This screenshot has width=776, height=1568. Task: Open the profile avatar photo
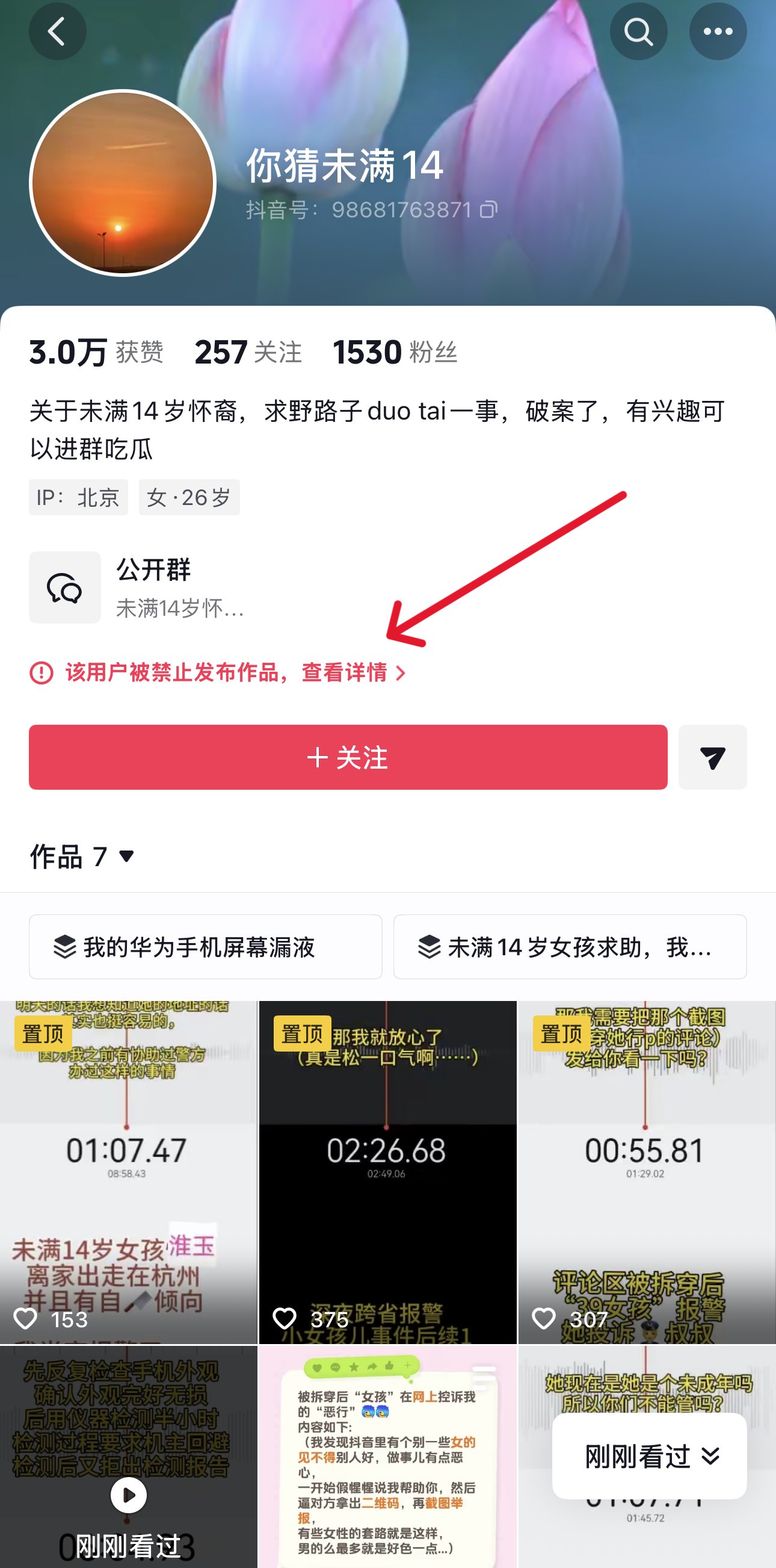122,182
